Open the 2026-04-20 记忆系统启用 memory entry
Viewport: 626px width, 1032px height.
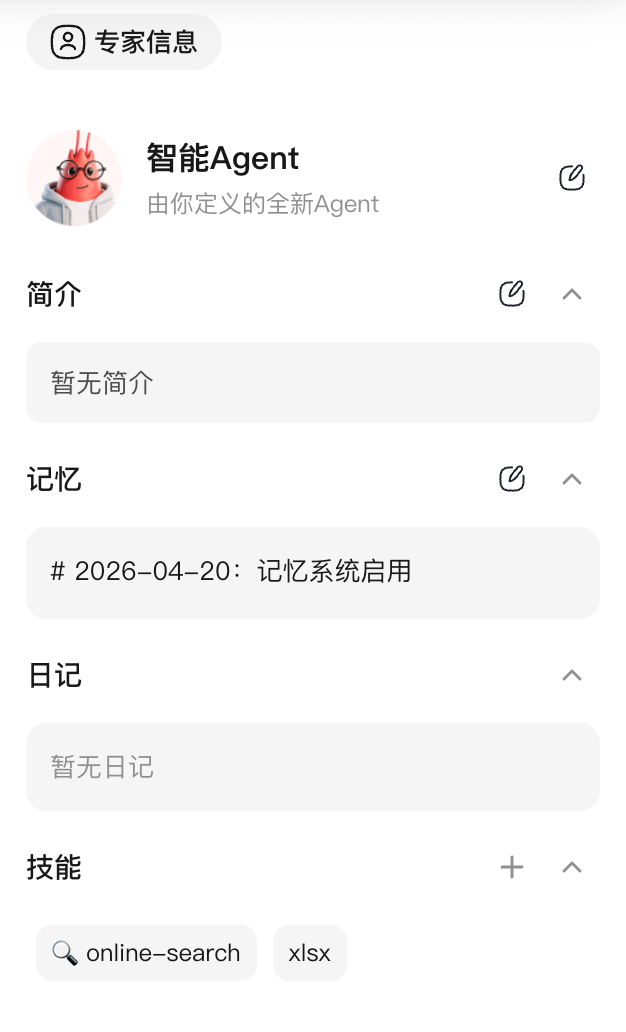pos(312,572)
